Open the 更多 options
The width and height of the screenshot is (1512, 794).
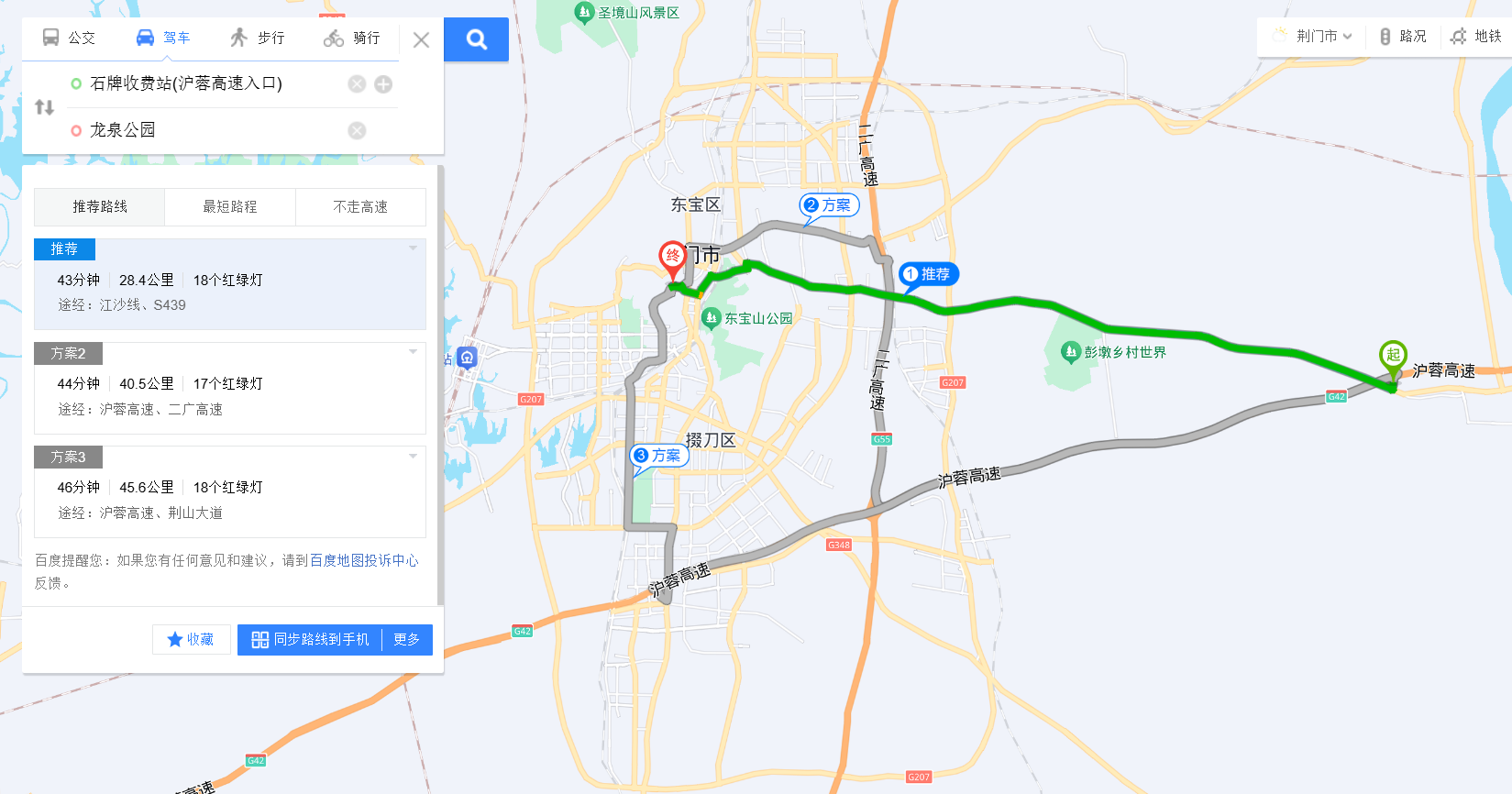pyautogui.click(x=407, y=639)
